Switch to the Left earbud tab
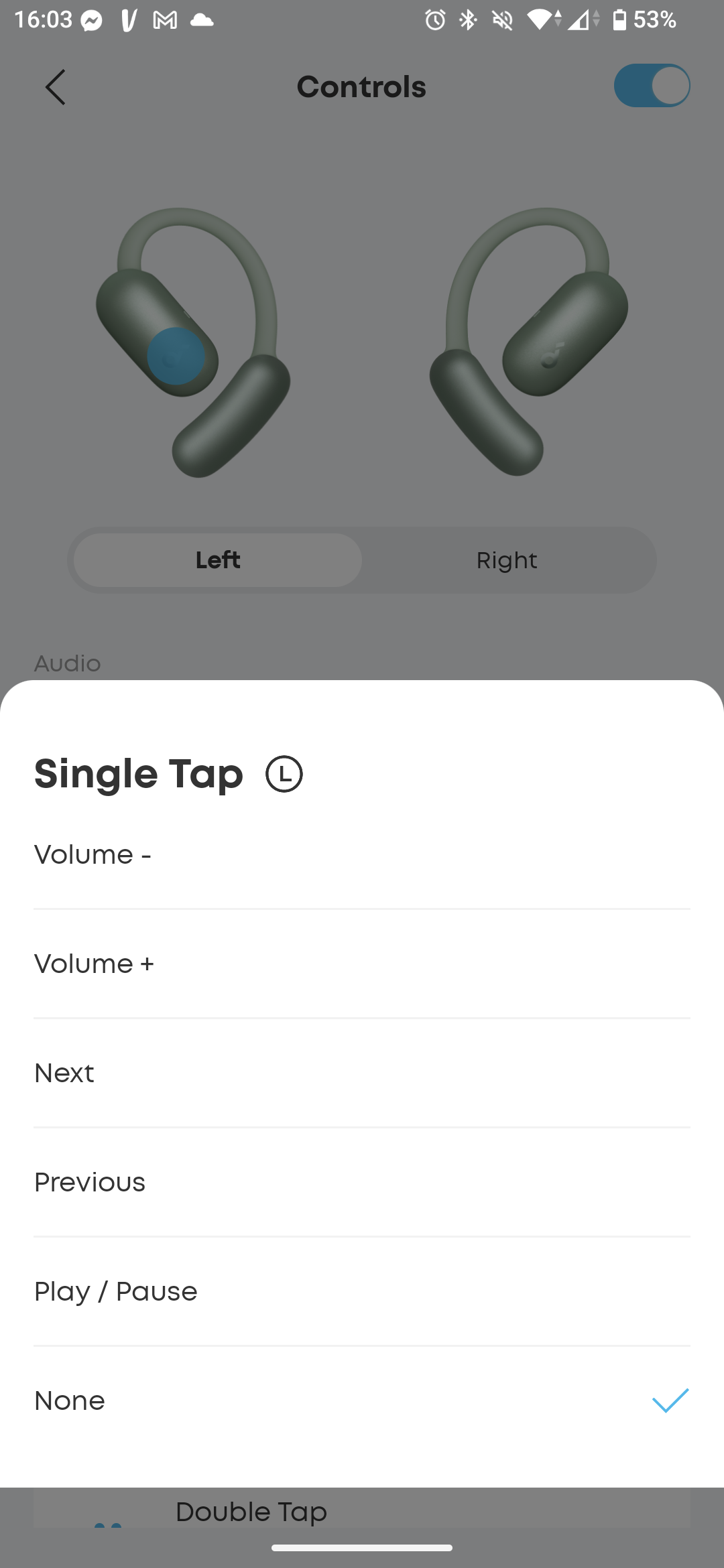Viewport: 724px width, 1568px height. click(218, 560)
